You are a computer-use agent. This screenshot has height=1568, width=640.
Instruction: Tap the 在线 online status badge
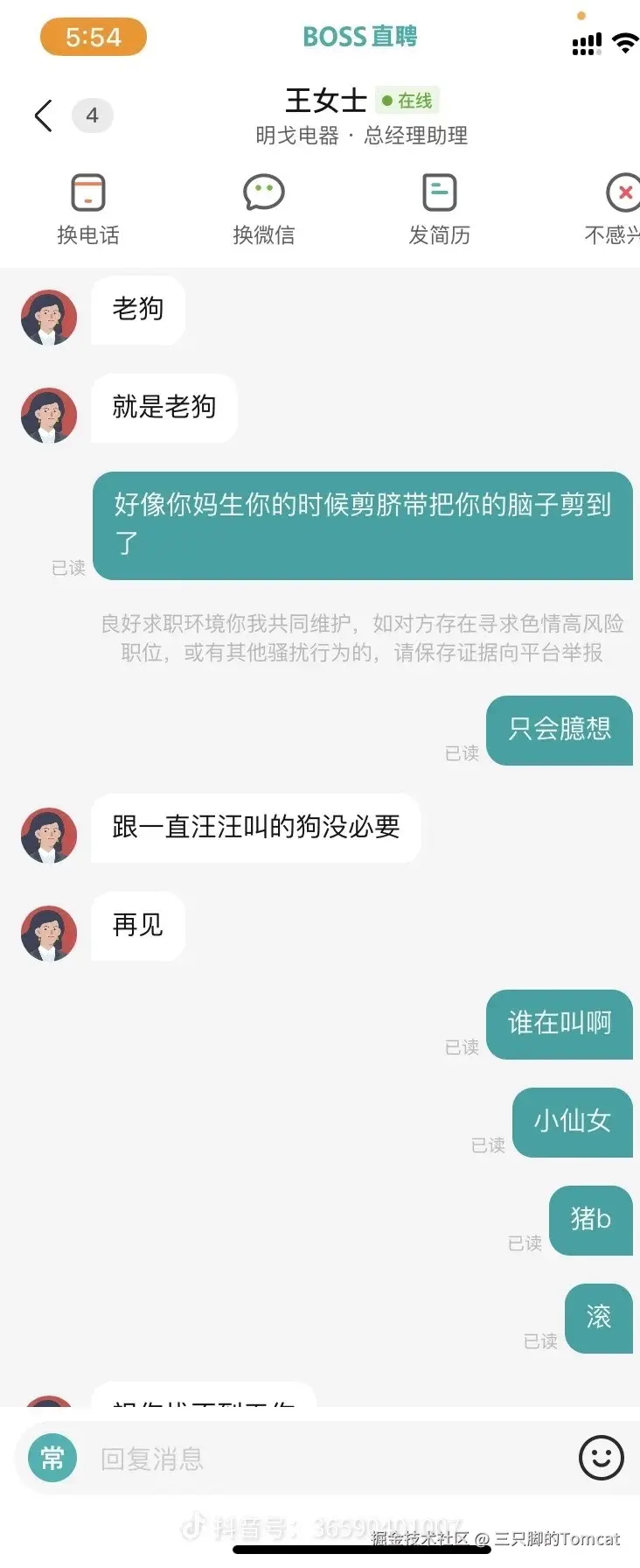(407, 101)
